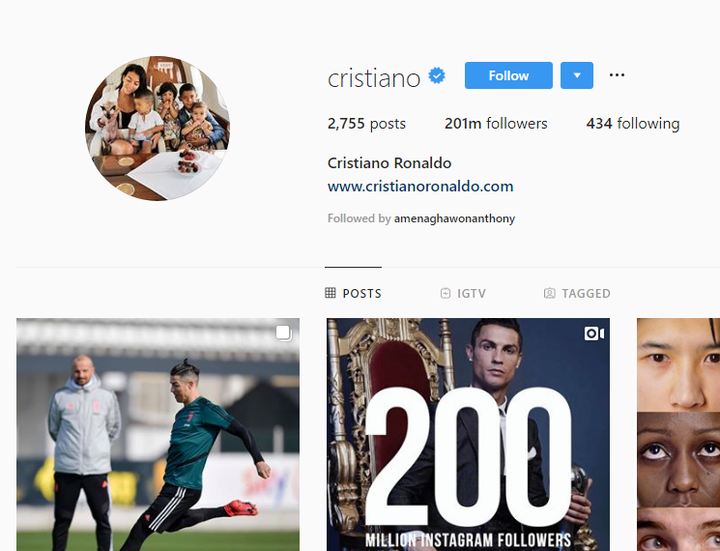720x551 pixels.
Task: Open the 200 million followers video post
Action: (468, 435)
